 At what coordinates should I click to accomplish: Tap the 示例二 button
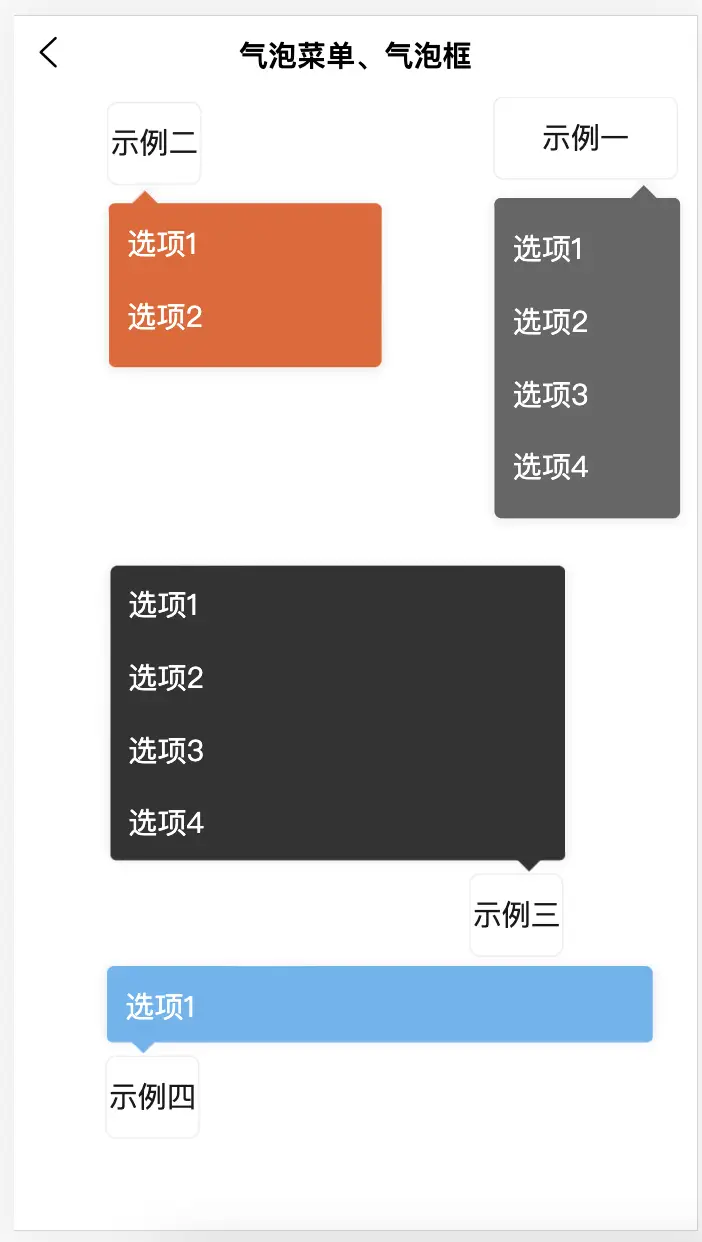[154, 143]
